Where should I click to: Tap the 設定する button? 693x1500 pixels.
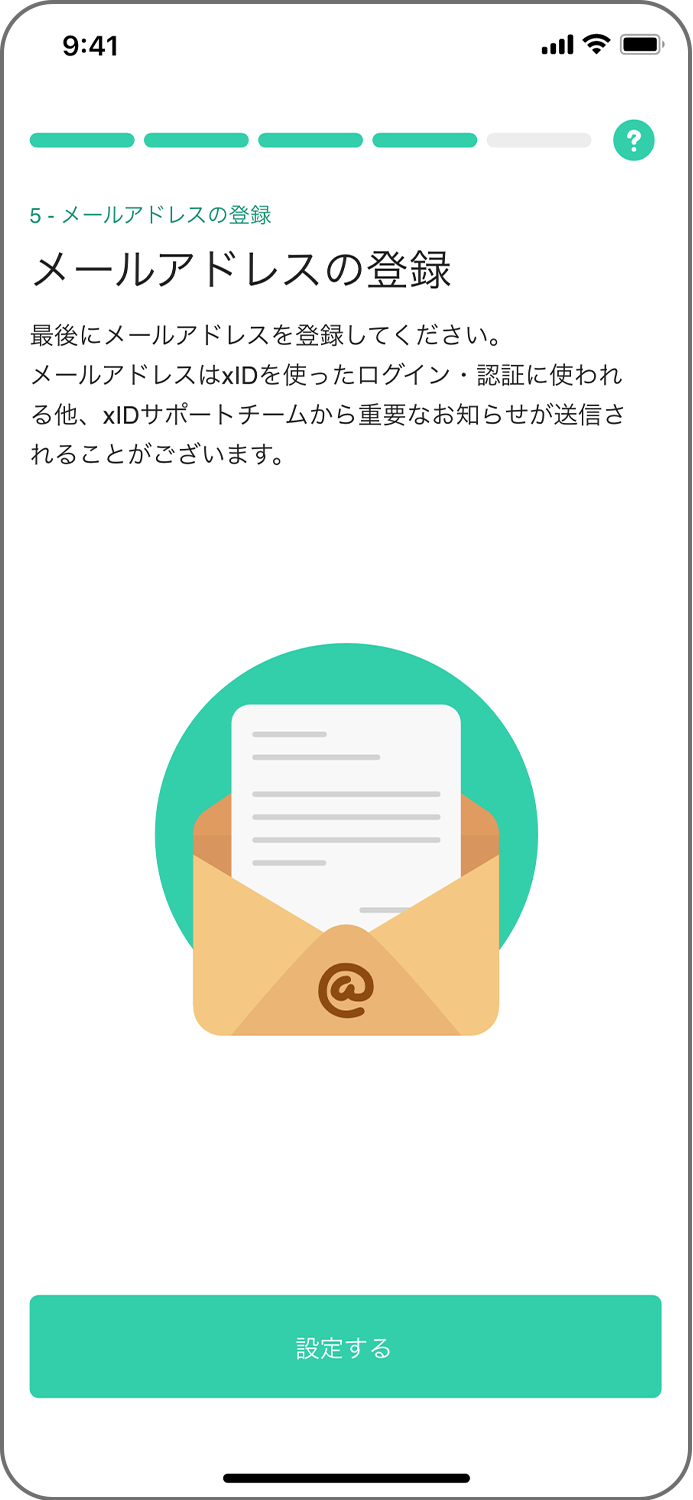click(345, 1346)
